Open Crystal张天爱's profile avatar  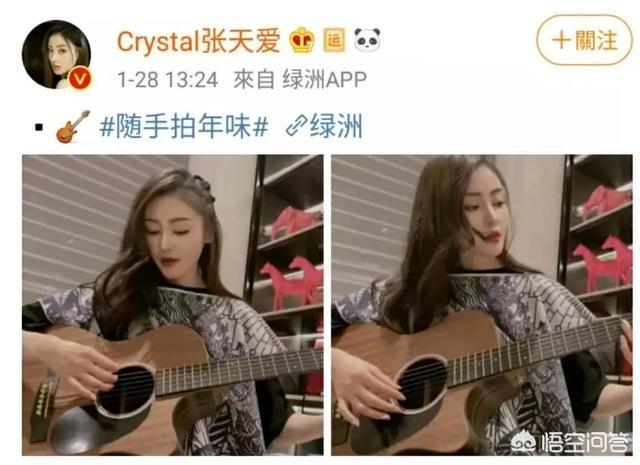tap(56, 55)
